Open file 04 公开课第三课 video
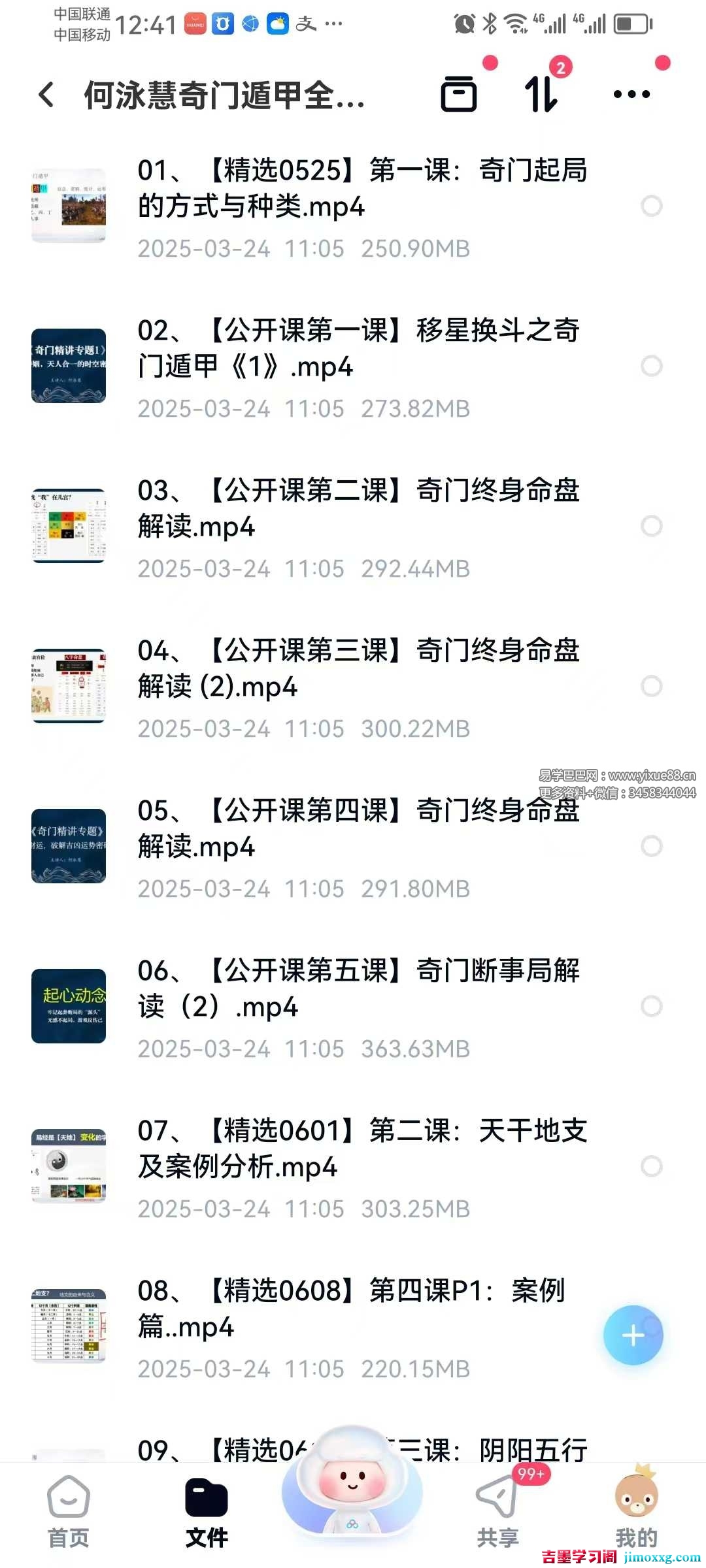This screenshot has height=1568, width=706. tap(358, 668)
